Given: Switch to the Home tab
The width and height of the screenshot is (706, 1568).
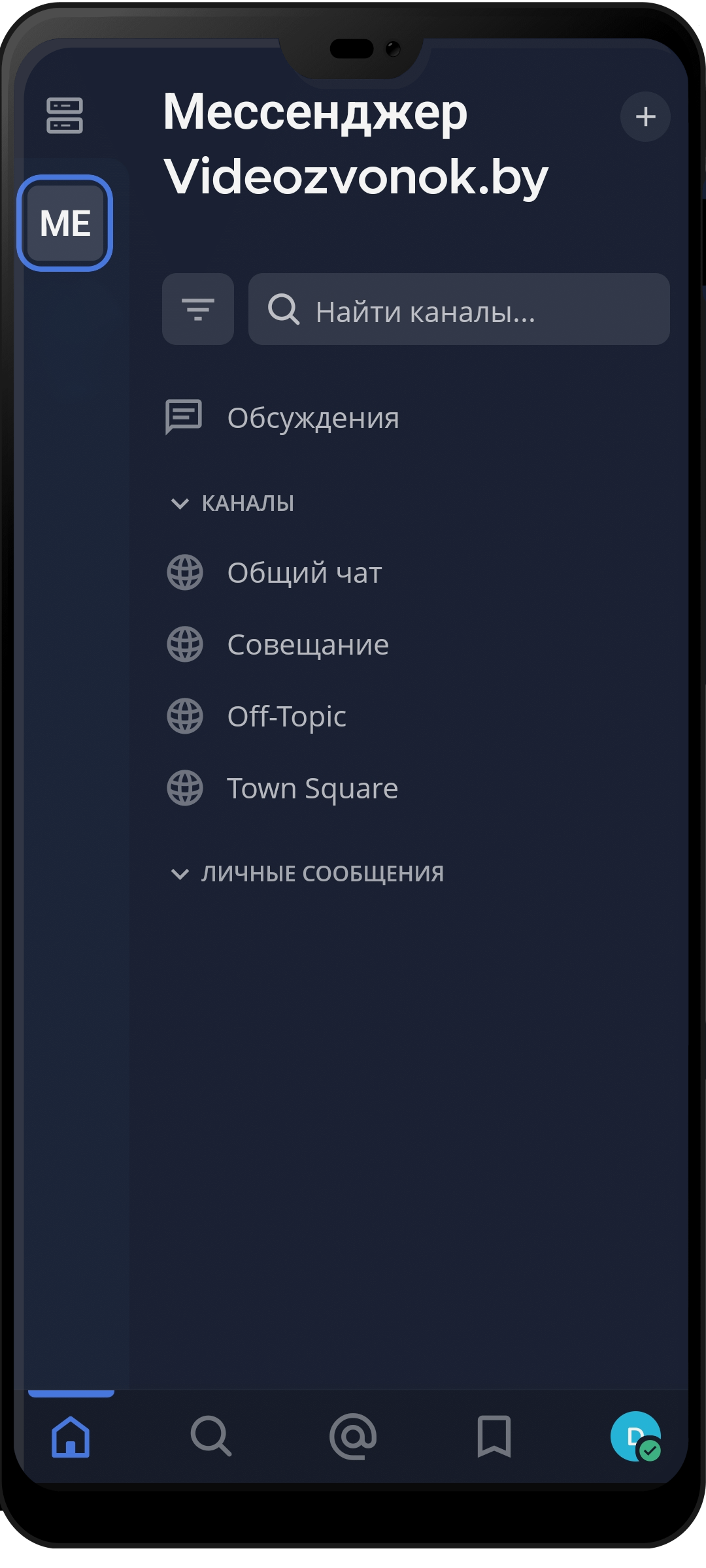Looking at the screenshot, I should coord(71,1436).
